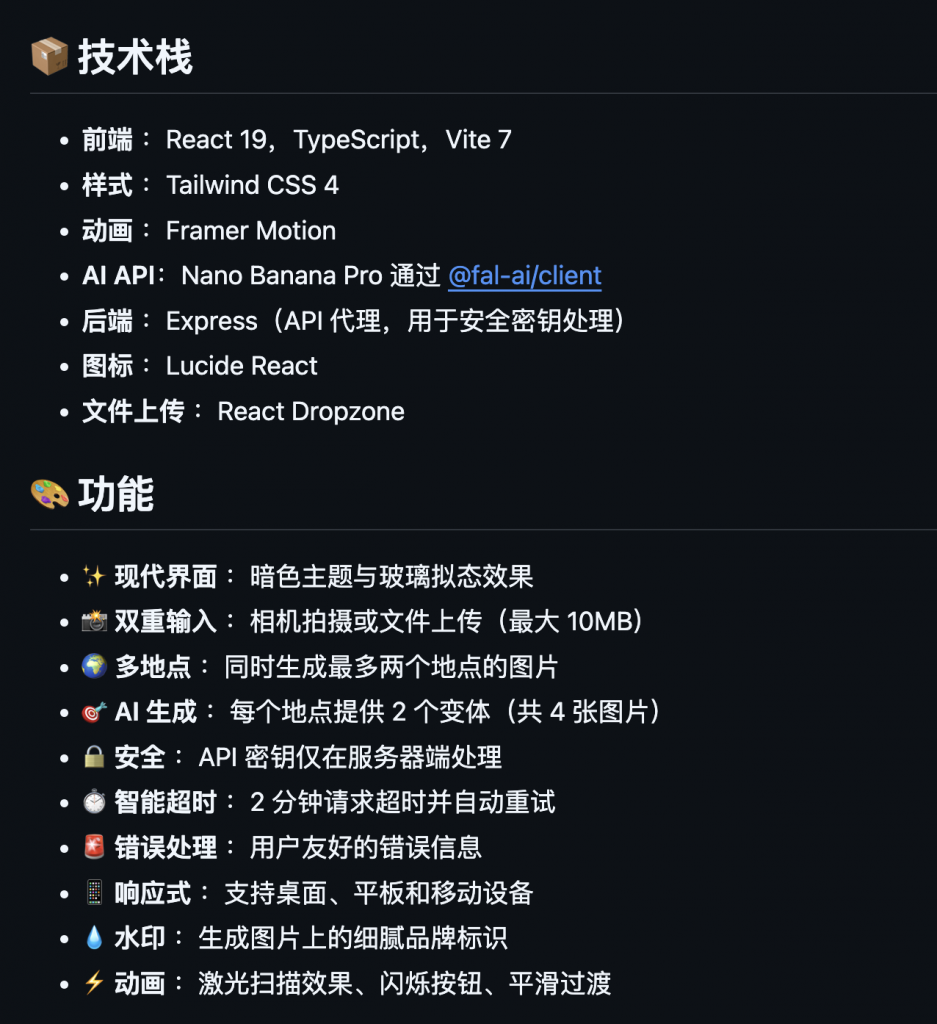Open the @fal-ai/client link
The width and height of the screenshot is (937, 1024).
pos(524,276)
